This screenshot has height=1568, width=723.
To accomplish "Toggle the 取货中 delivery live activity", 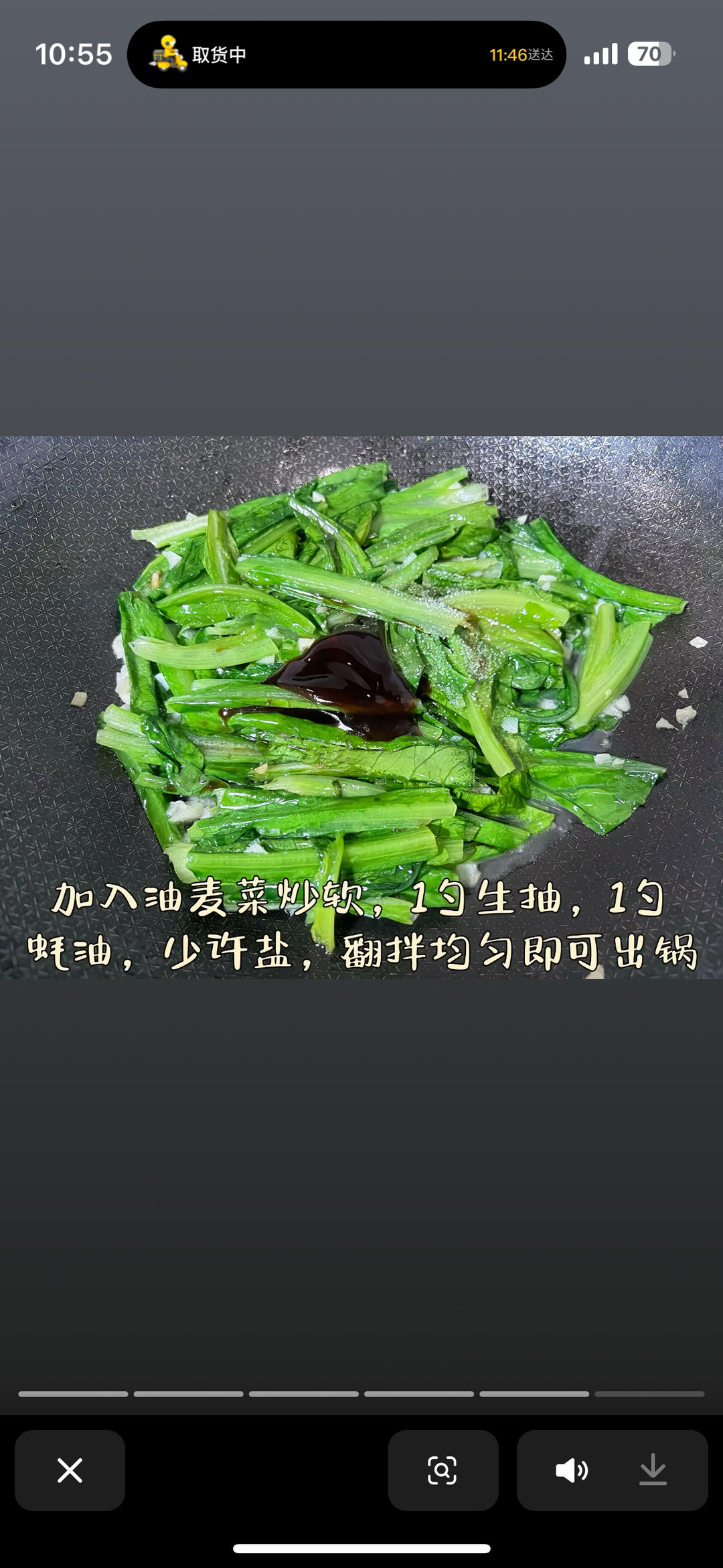I will click(348, 54).
